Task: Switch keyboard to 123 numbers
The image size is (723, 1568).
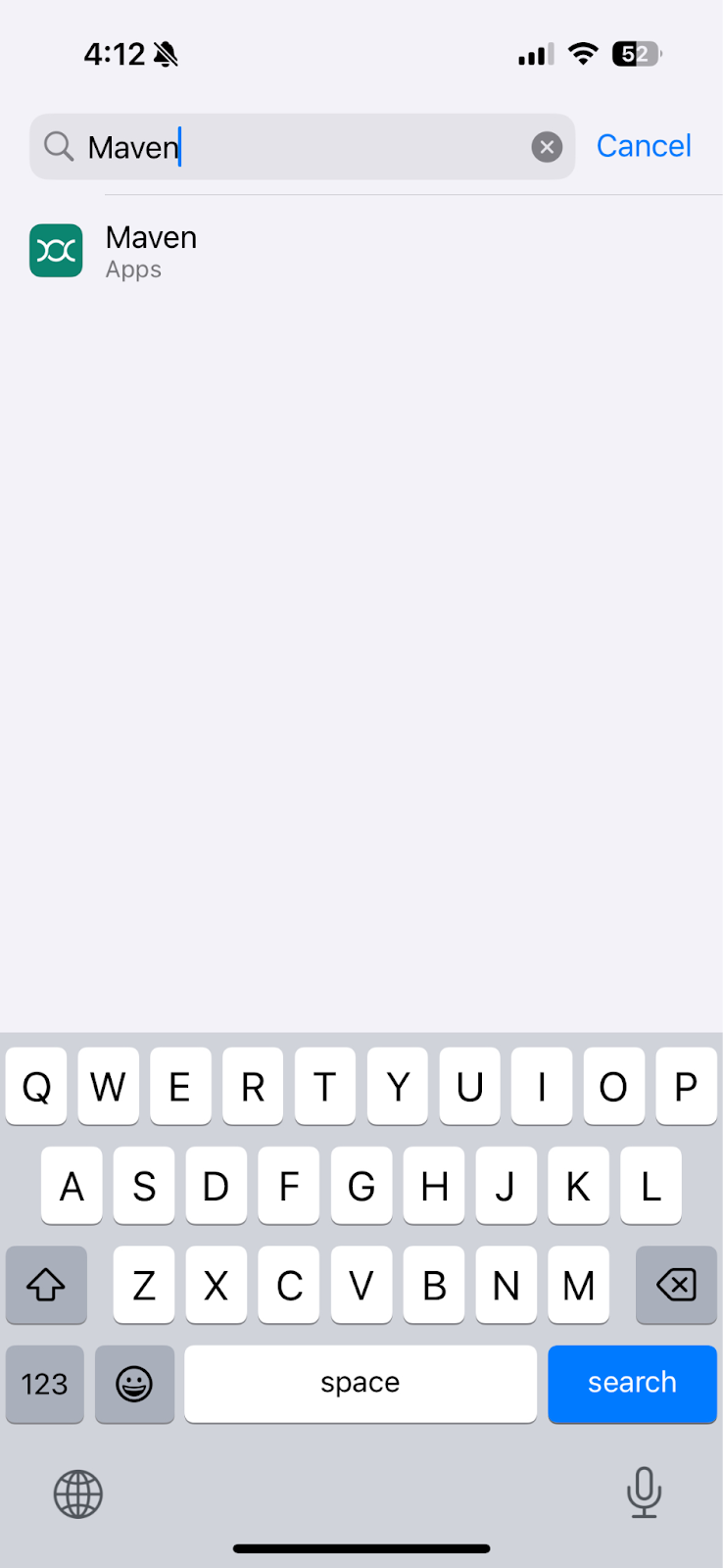Action: tap(45, 1383)
